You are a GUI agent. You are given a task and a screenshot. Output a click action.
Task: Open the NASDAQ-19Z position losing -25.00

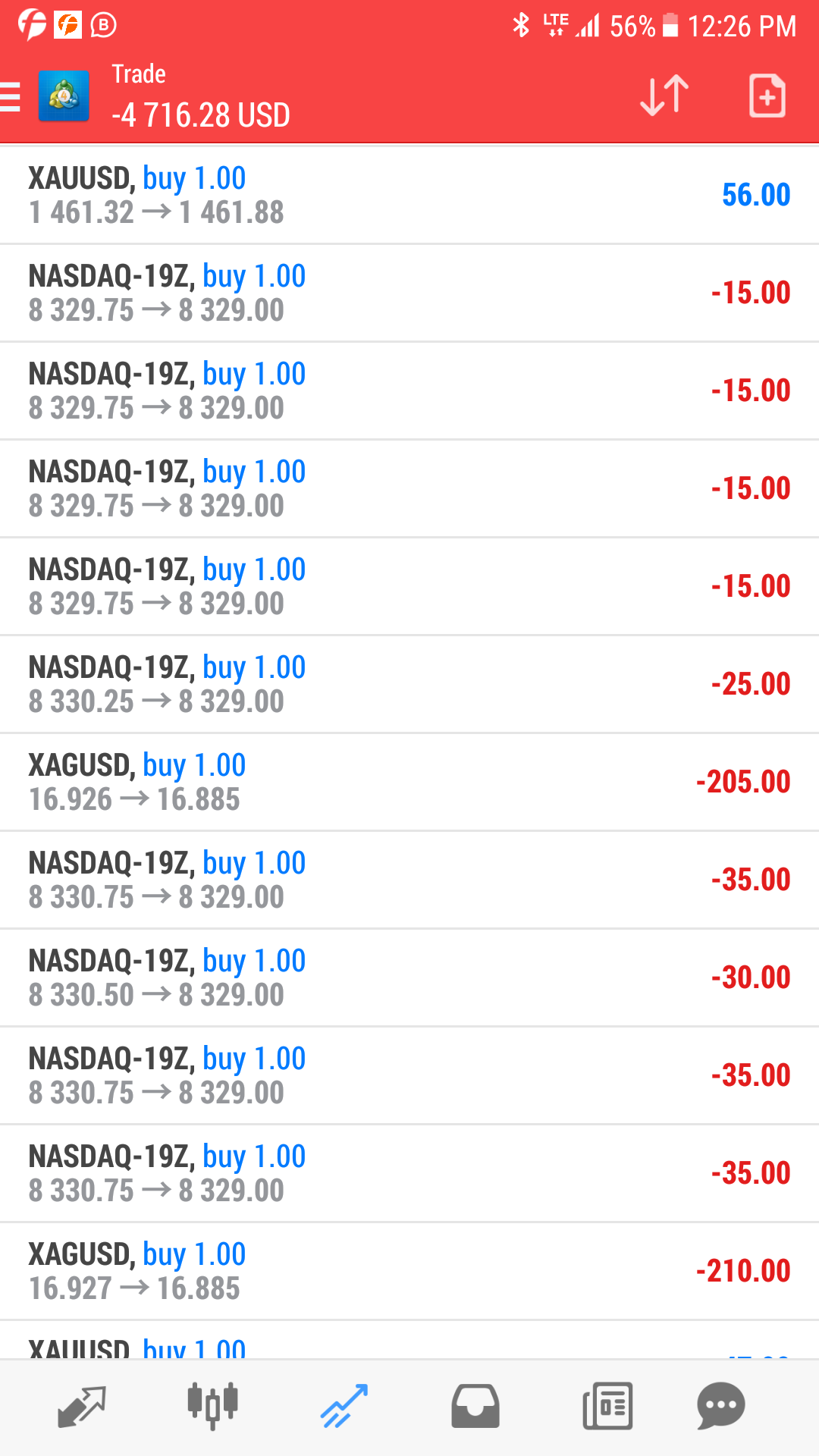point(409,684)
